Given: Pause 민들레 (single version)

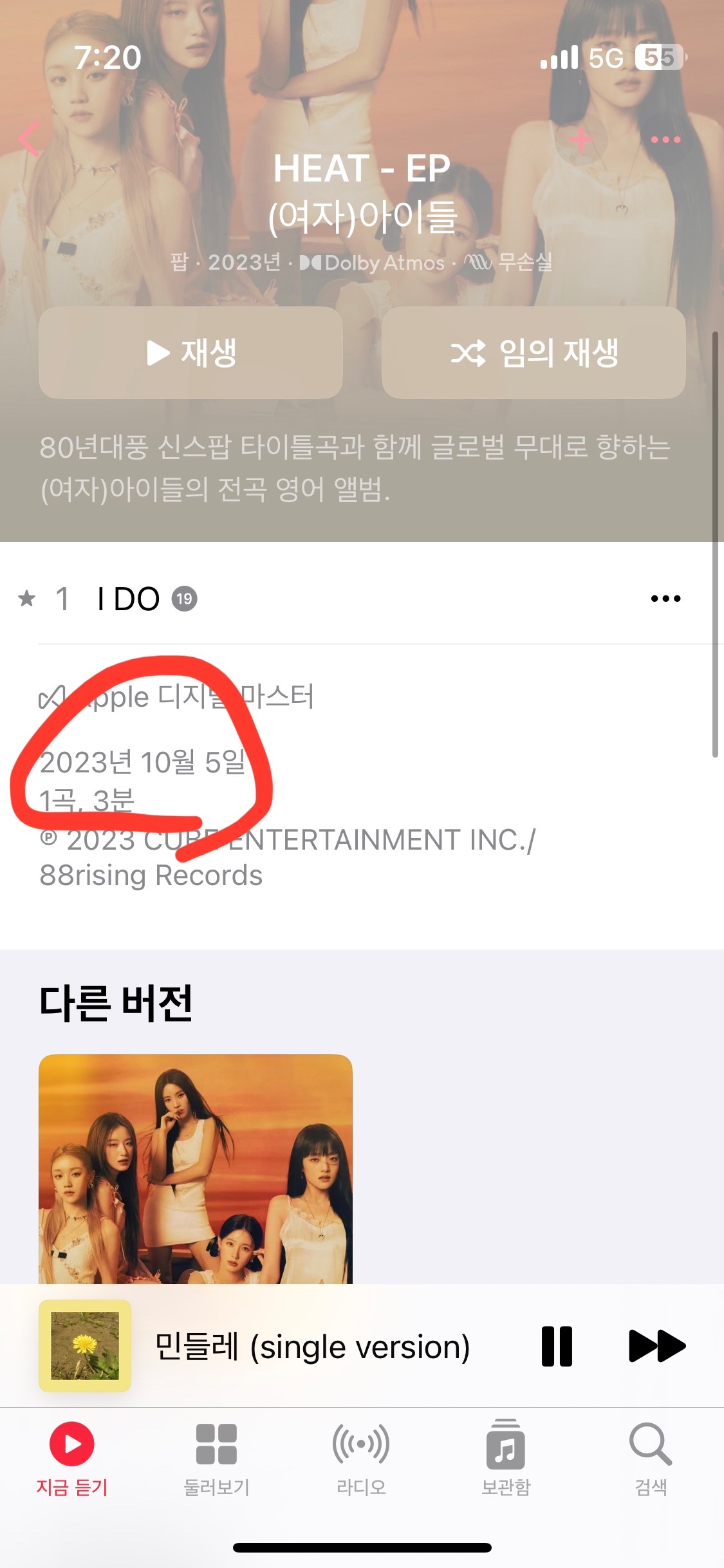Looking at the screenshot, I should (557, 1346).
